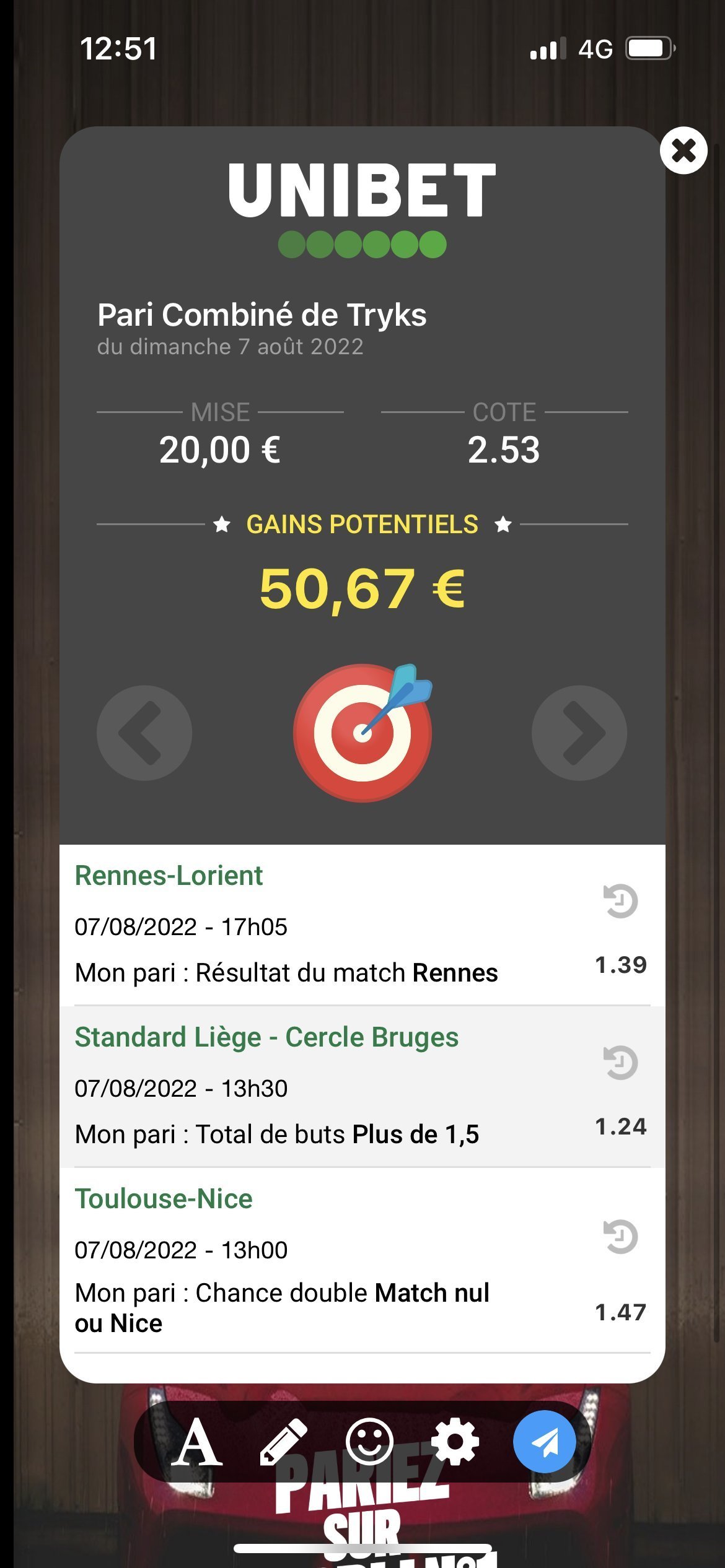Open the text tool
This screenshot has width=725, height=1568.
[x=196, y=1442]
